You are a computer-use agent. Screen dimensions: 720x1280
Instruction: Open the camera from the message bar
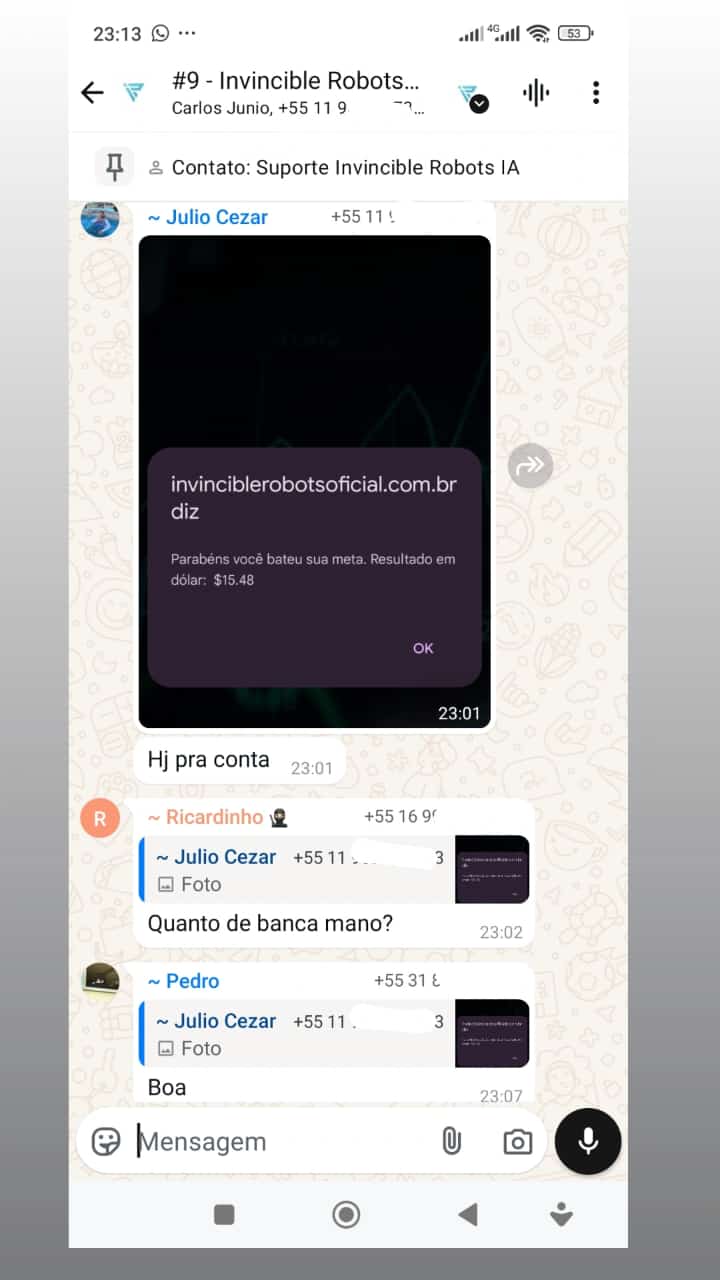517,1141
